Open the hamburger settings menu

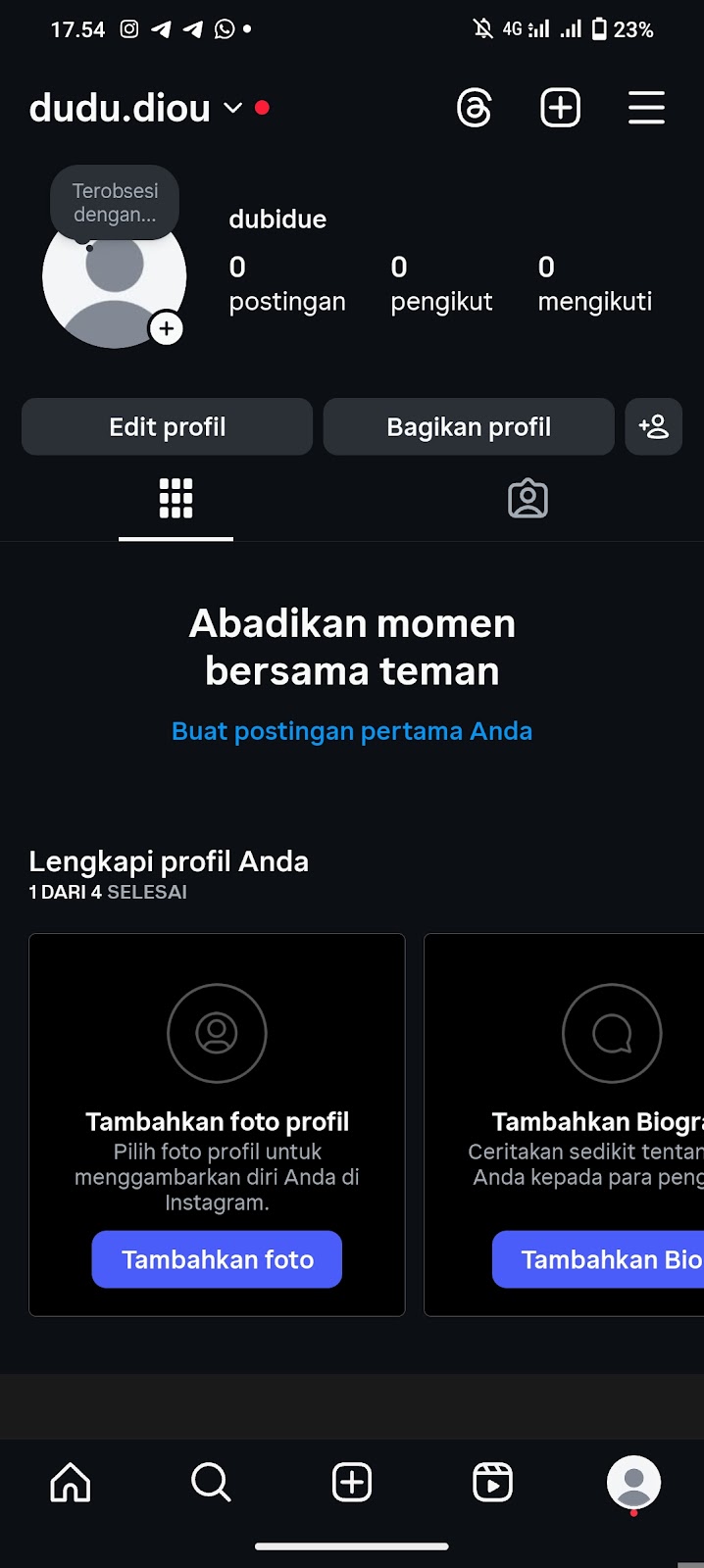[646, 108]
